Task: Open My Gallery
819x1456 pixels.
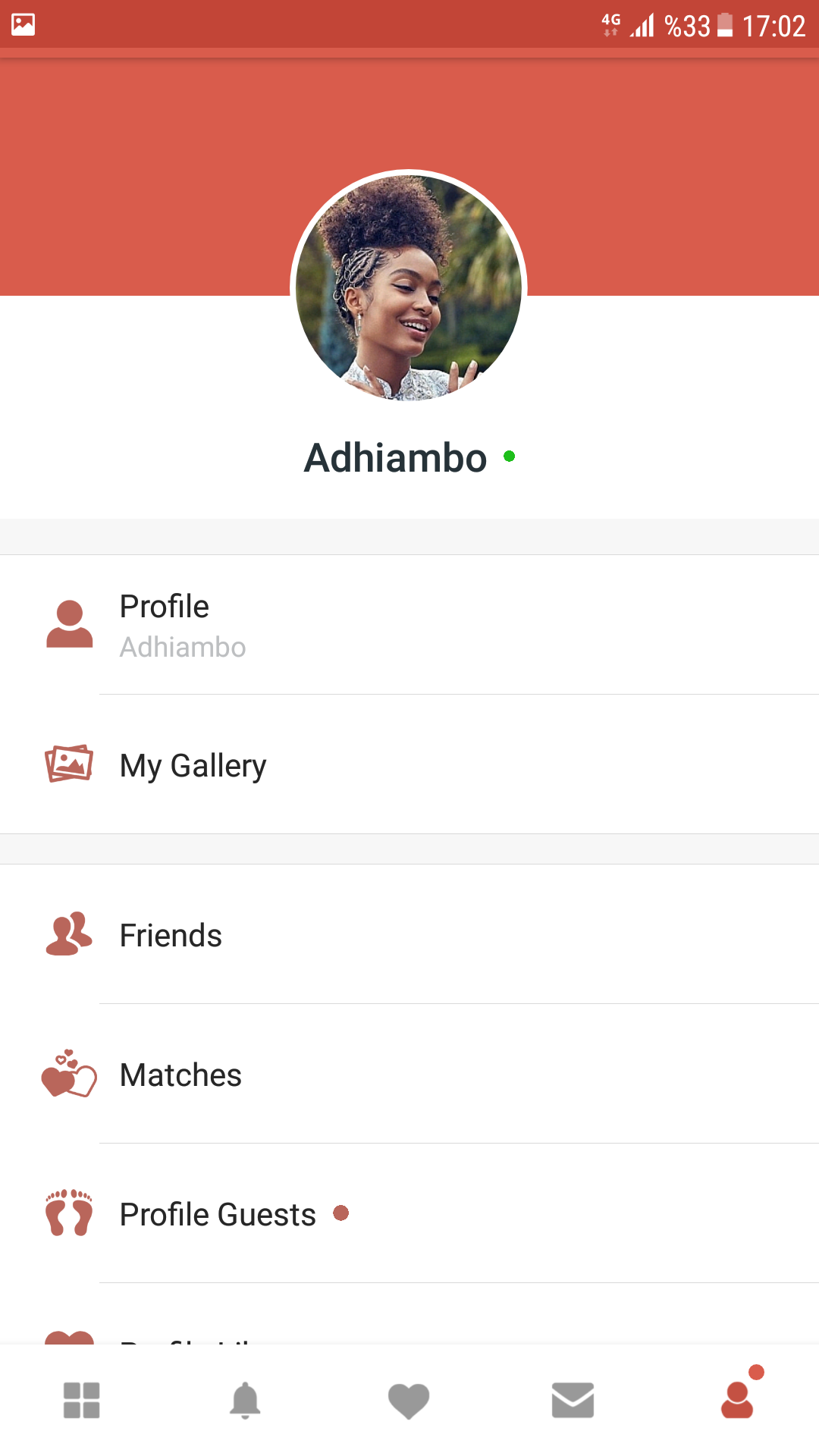Action: (409, 765)
